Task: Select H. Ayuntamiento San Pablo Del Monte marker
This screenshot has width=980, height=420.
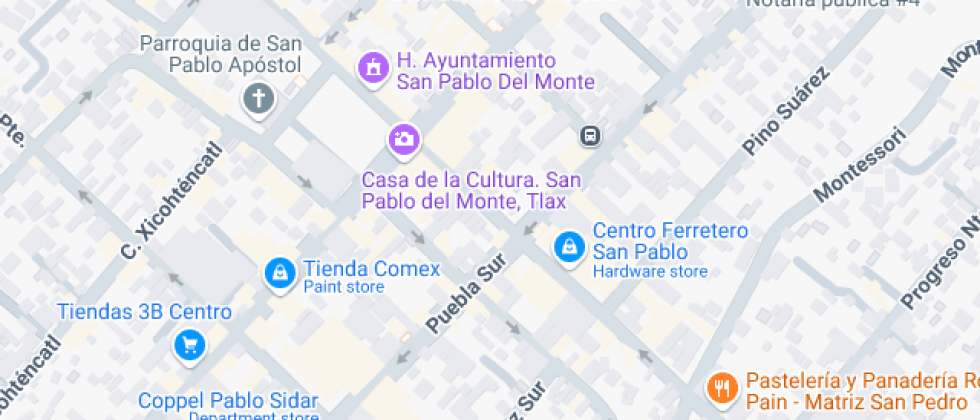Action: pos(374,68)
